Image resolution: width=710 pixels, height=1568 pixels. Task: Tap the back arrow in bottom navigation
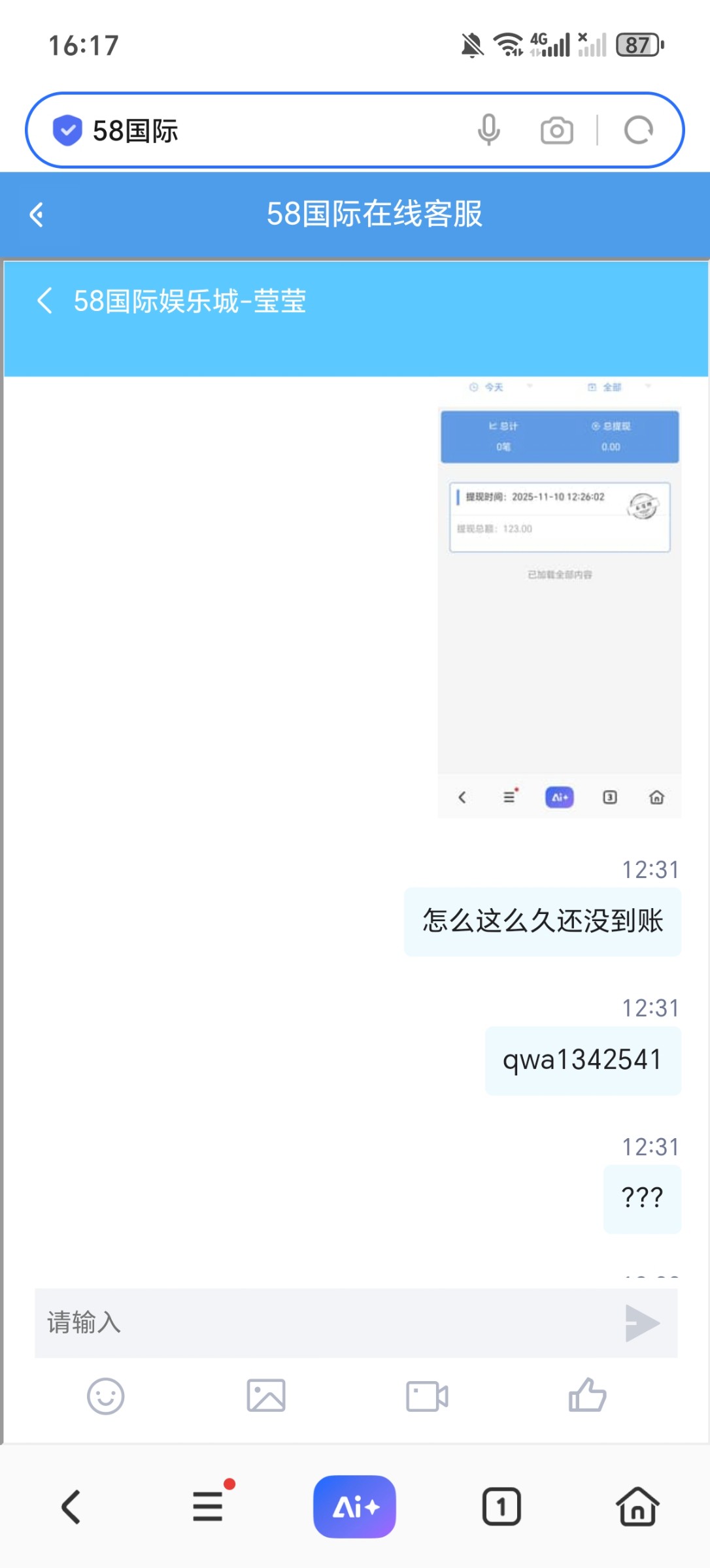coord(72,1507)
